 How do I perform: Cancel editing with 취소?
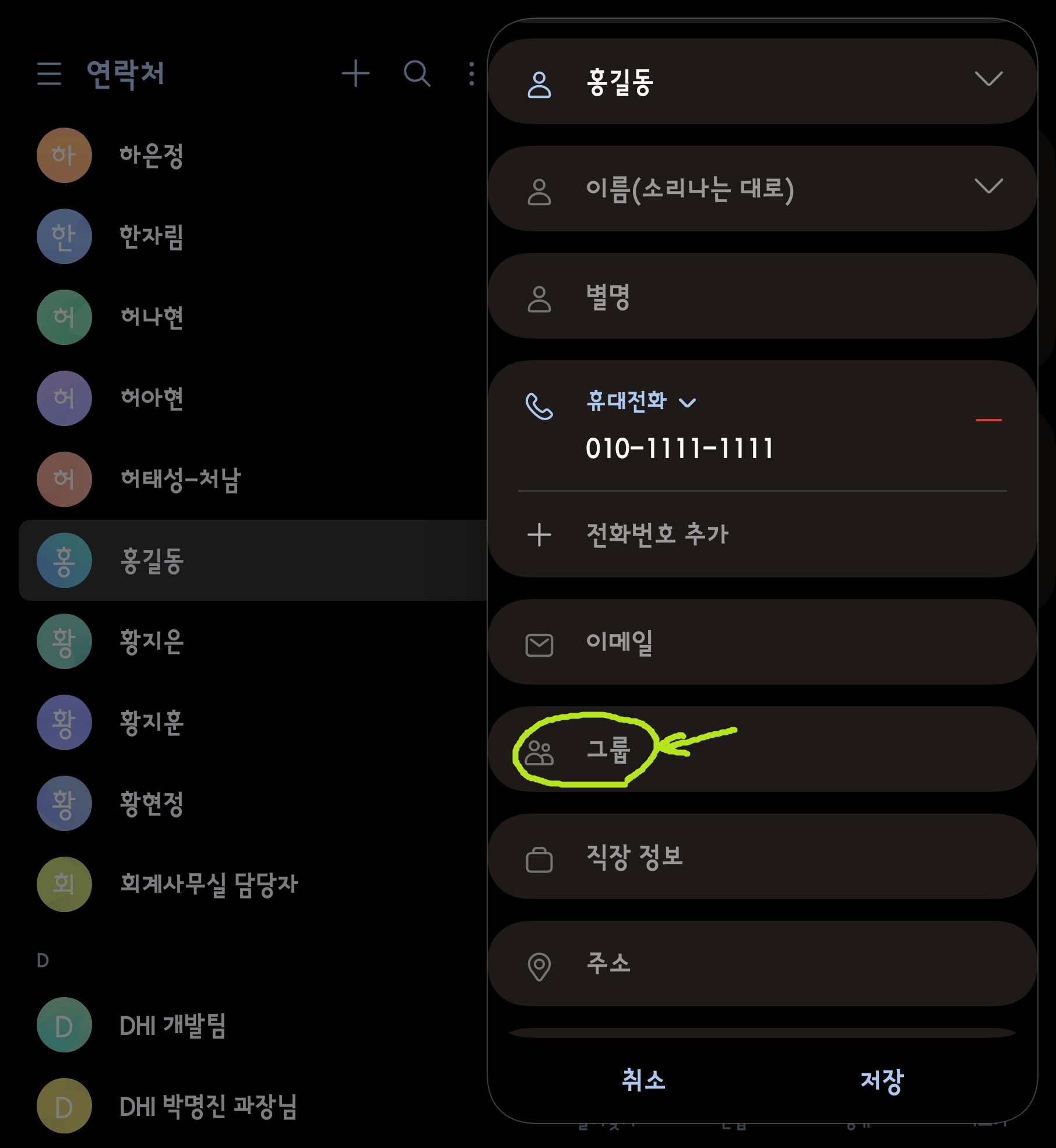point(643,1080)
